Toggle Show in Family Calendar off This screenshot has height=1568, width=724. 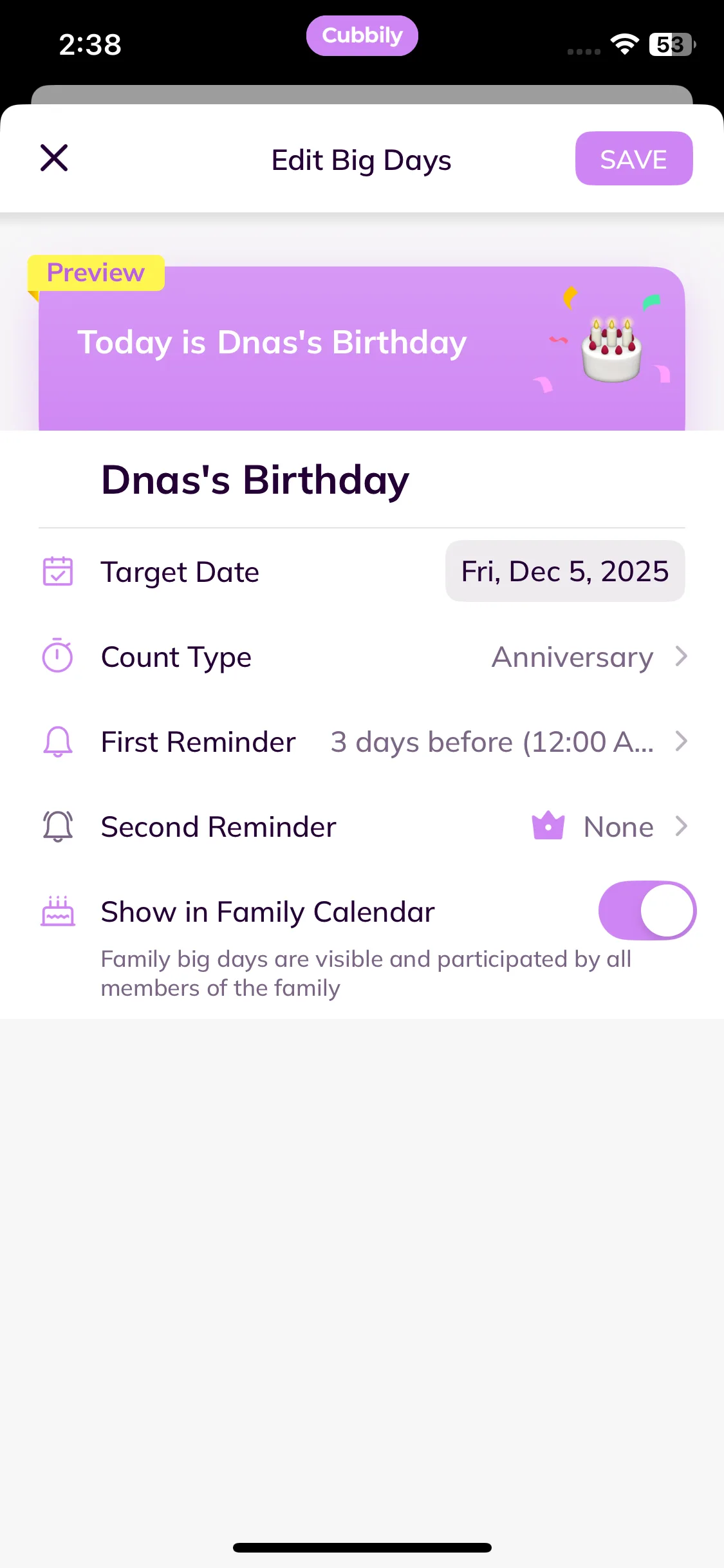point(646,911)
